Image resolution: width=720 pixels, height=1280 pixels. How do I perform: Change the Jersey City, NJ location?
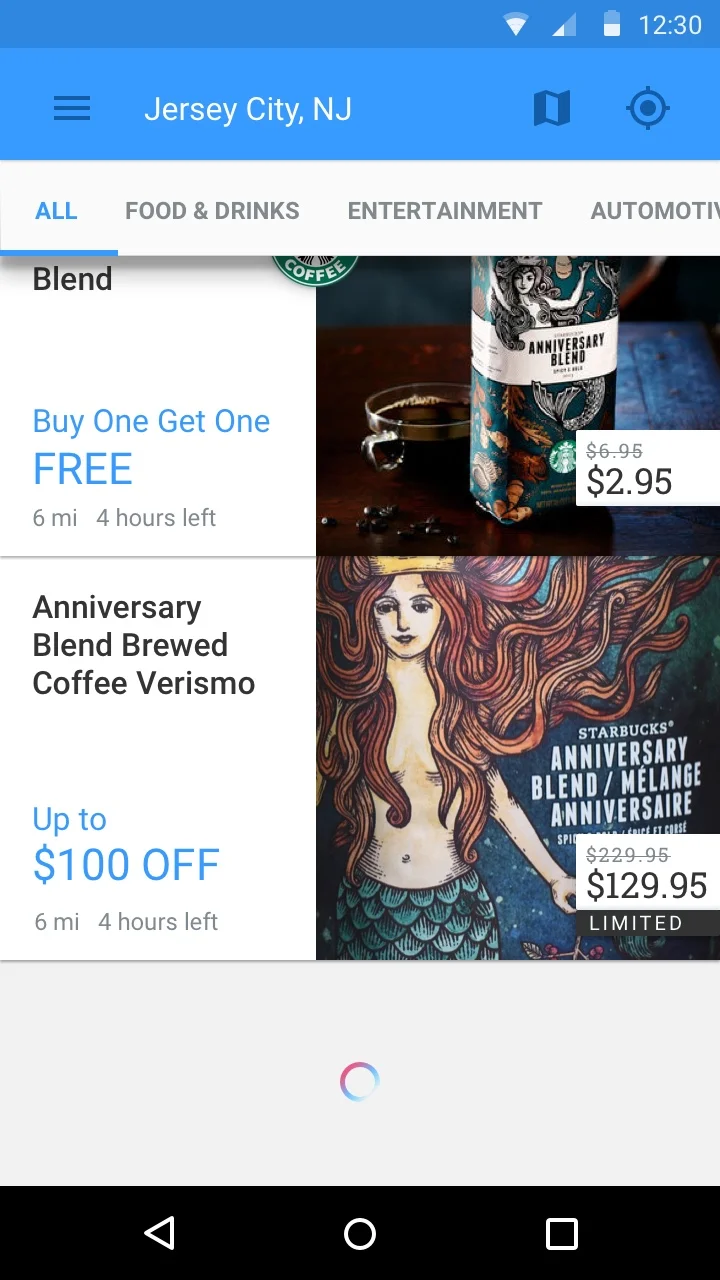pos(248,109)
